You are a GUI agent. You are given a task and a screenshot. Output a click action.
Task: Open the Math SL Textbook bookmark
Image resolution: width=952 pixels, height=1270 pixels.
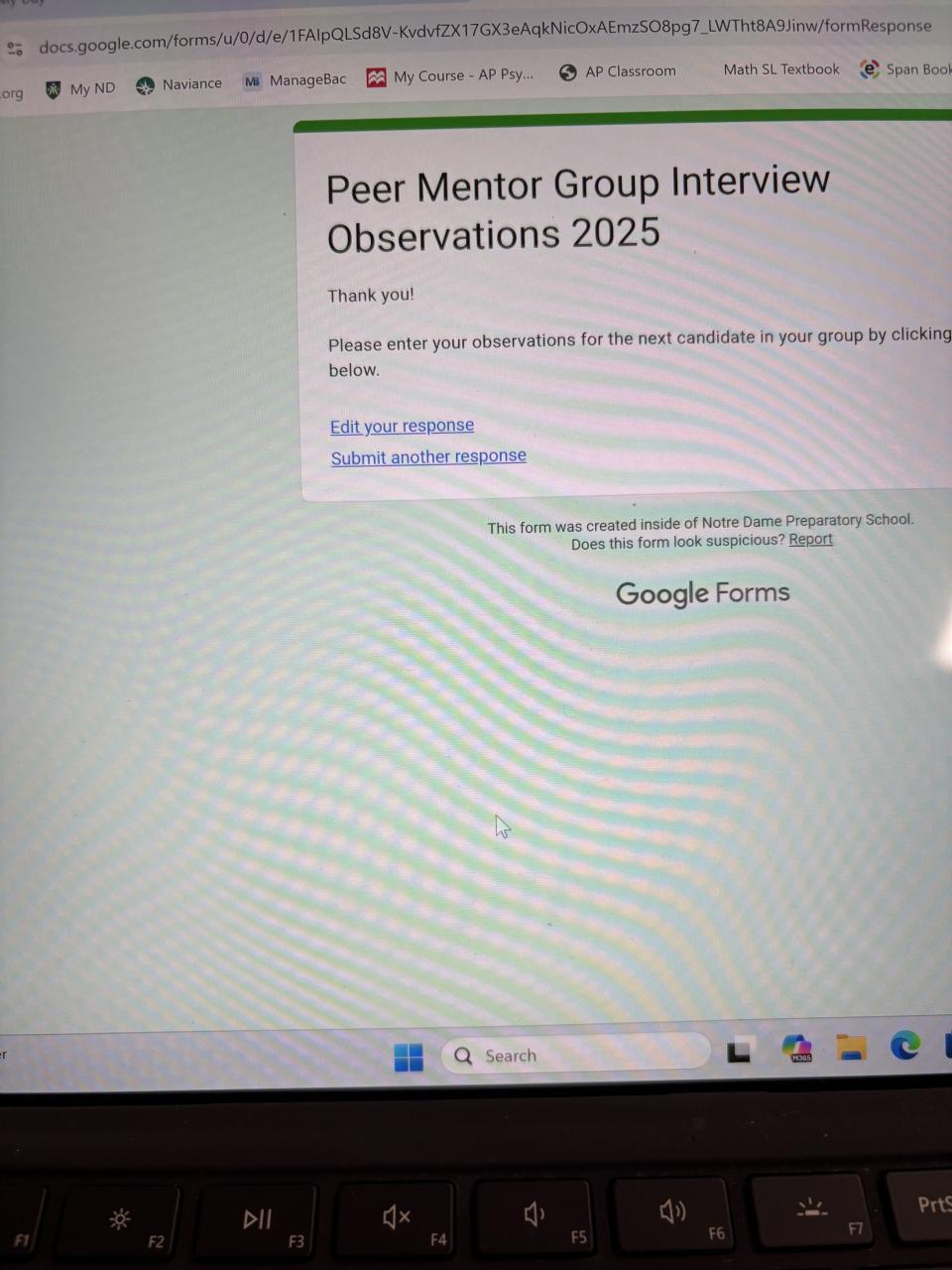(780, 69)
